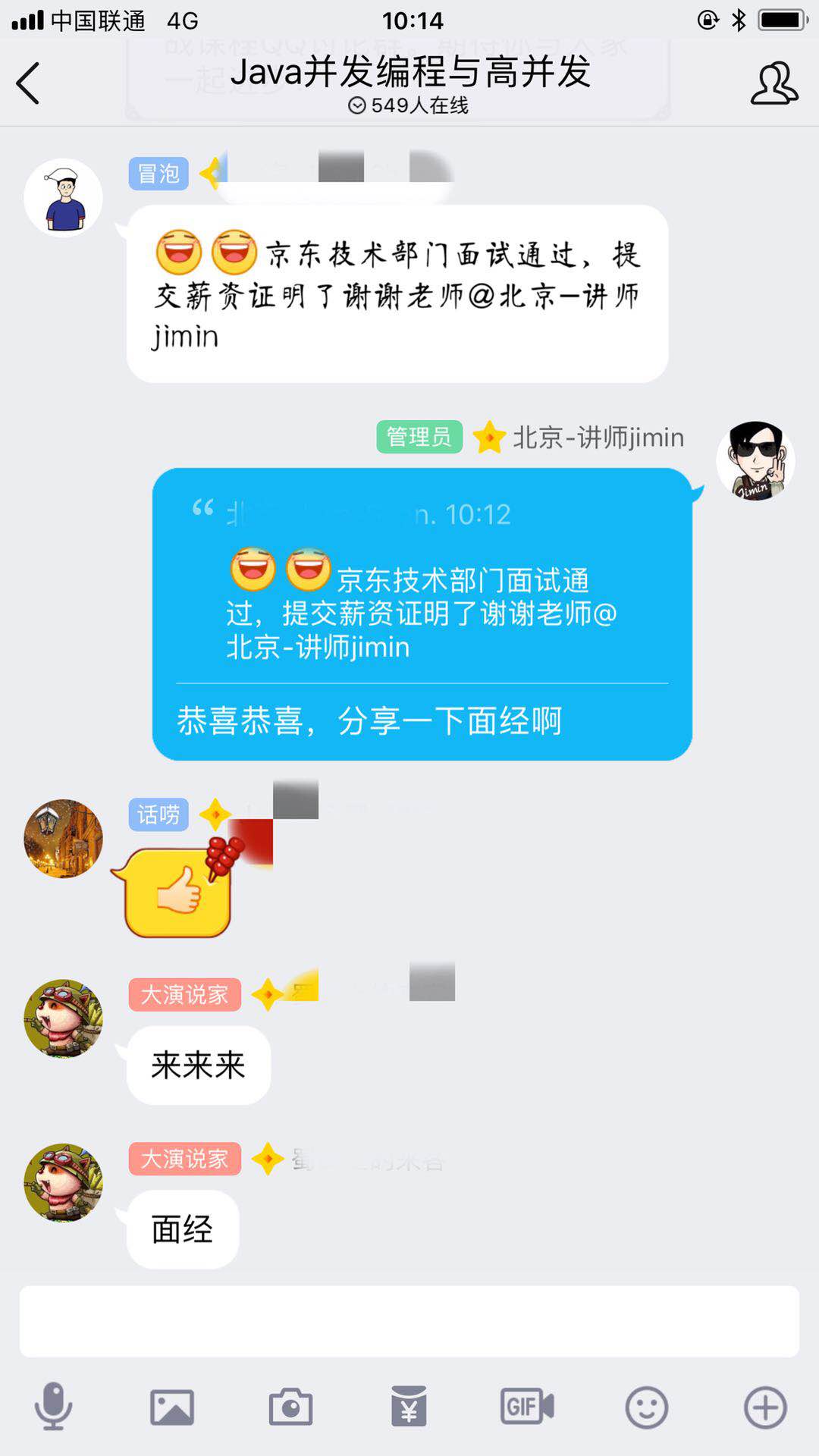819x1456 pixels.
Task: Open the GIF picker icon
Action: coord(527,1408)
